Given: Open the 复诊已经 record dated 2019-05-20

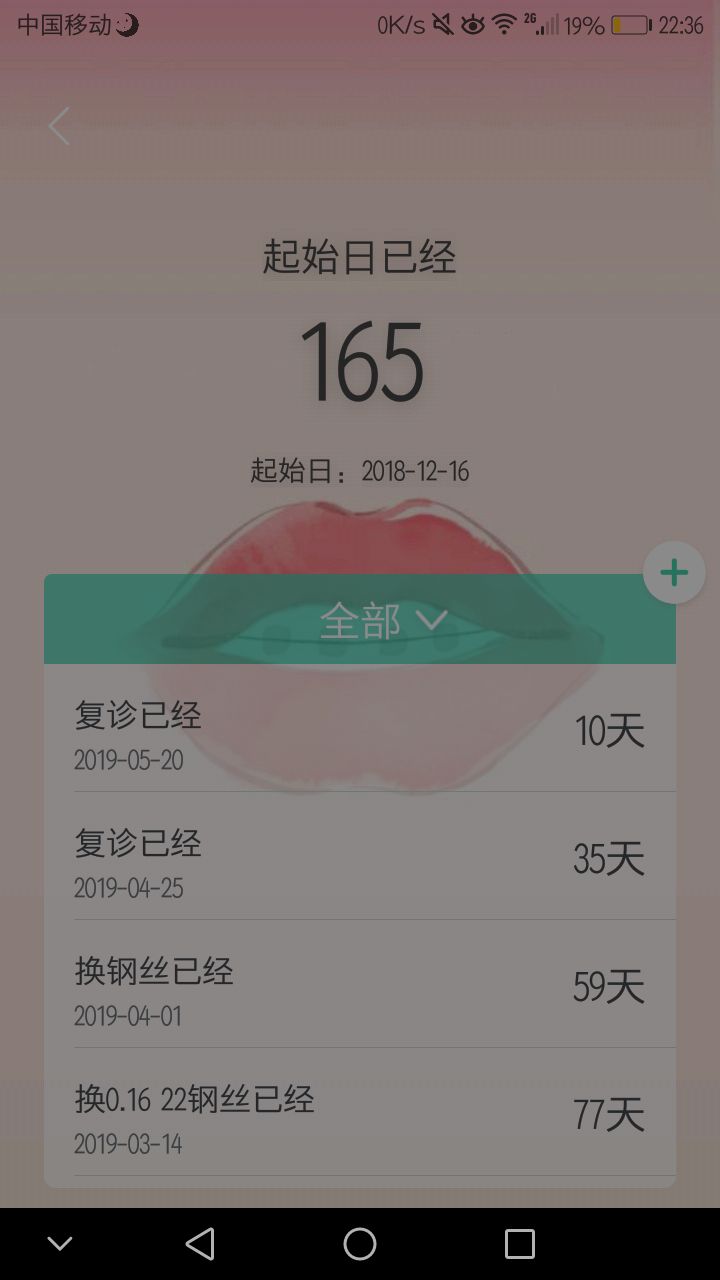Looking at the screenshot, I should 360,732.
